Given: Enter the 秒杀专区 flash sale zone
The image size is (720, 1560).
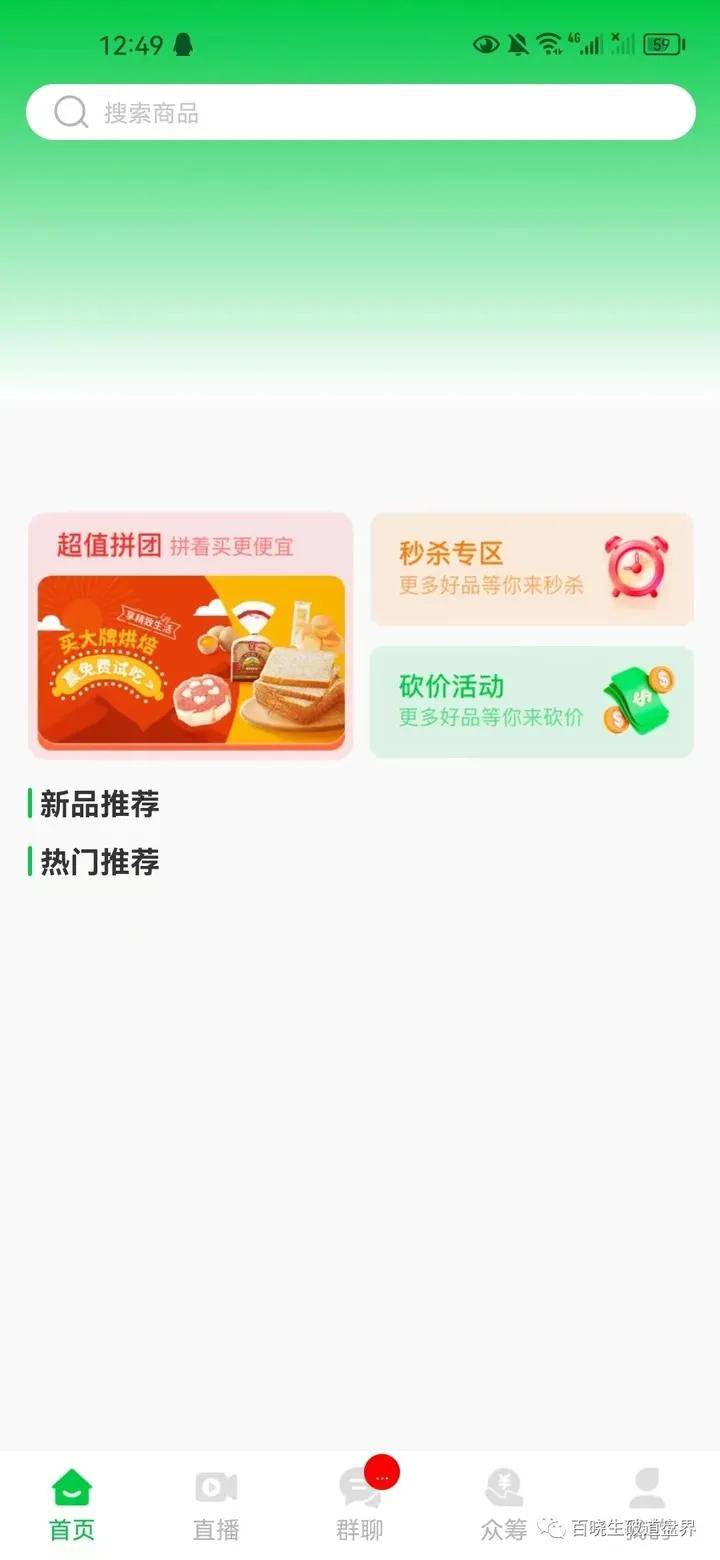Looking at the screenshot, I should [x=531, y=568].
